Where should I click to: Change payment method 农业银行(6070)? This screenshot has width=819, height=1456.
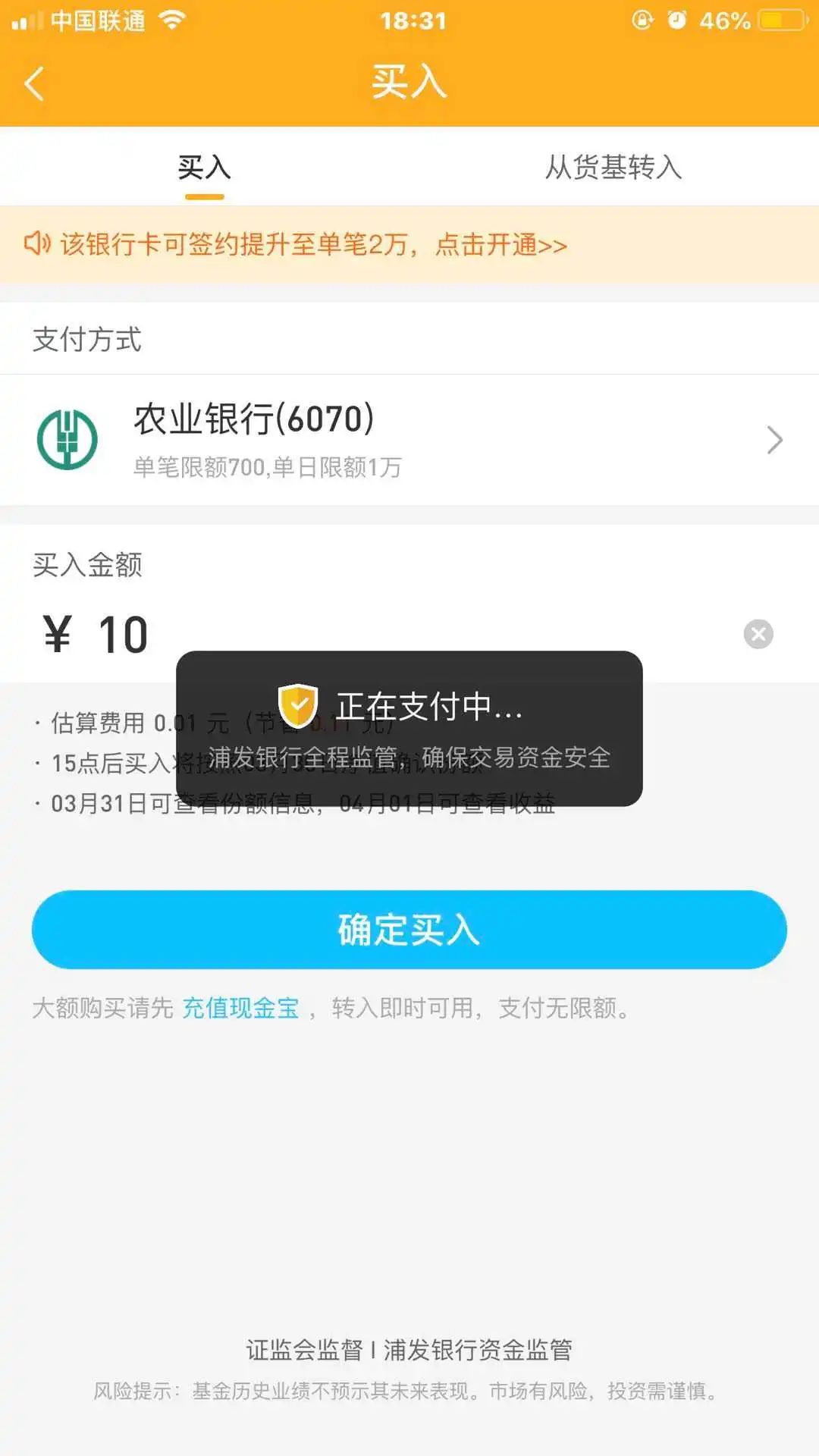[x=409, y=440]
